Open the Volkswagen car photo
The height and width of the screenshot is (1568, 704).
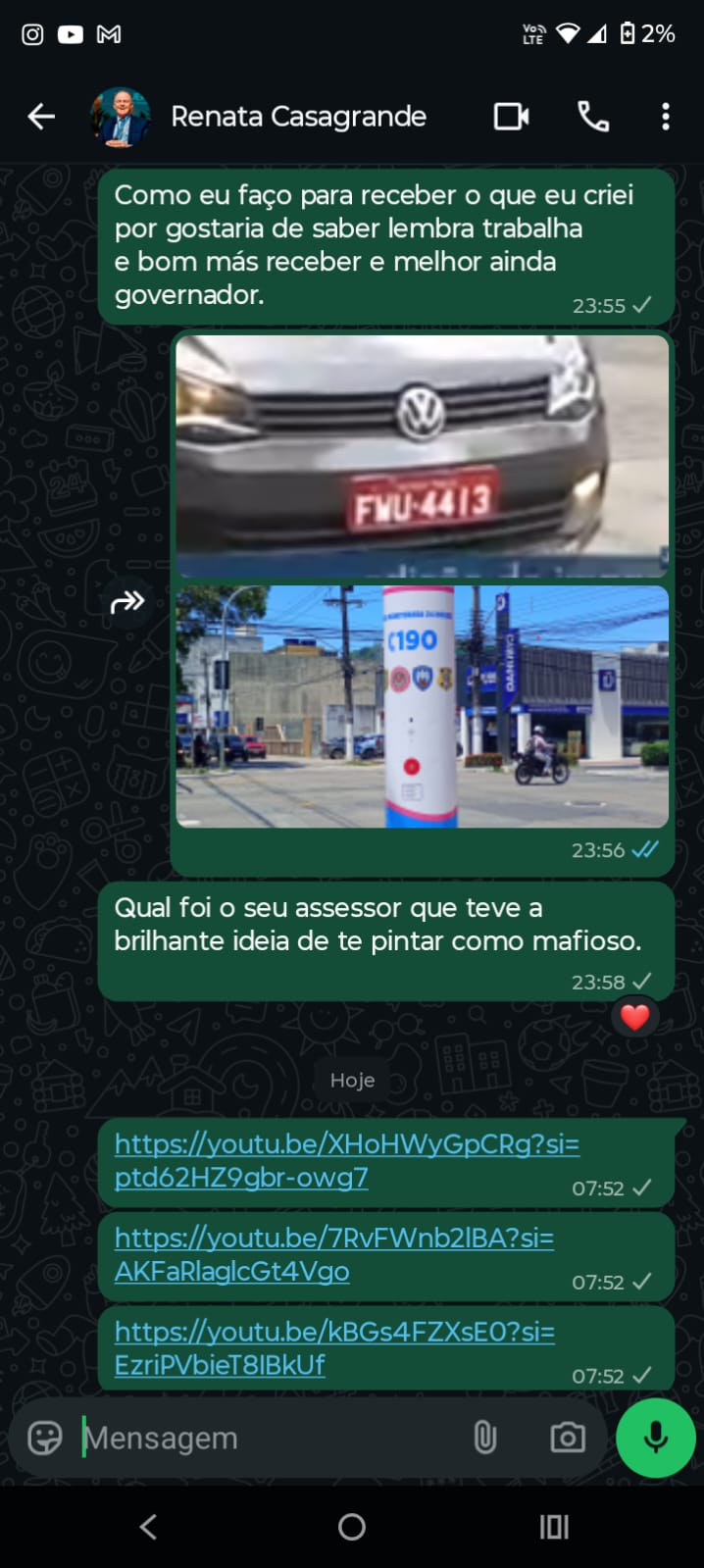click(x=422, y=456)
